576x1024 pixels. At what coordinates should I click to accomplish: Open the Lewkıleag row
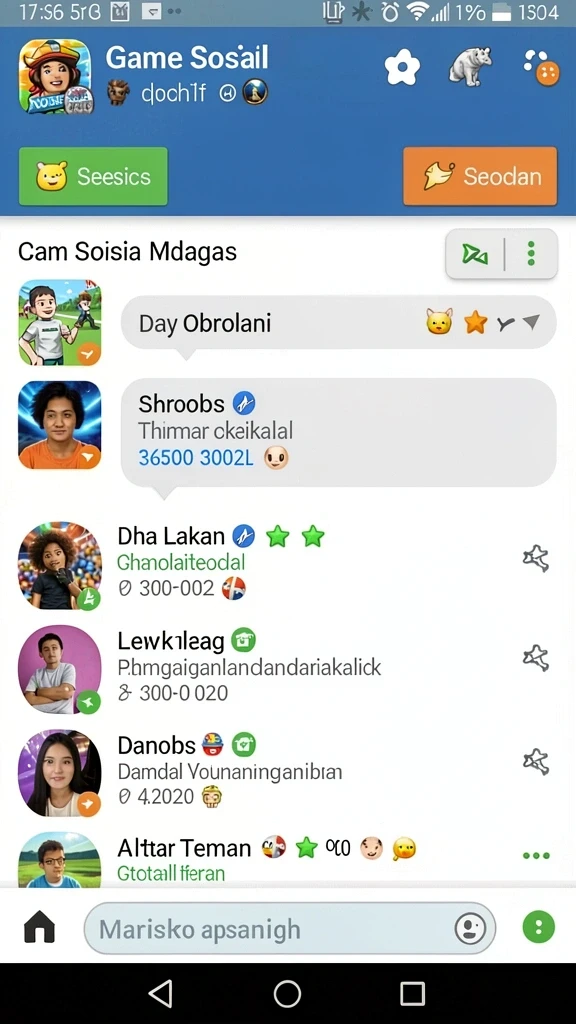click(x=287, y=667)
